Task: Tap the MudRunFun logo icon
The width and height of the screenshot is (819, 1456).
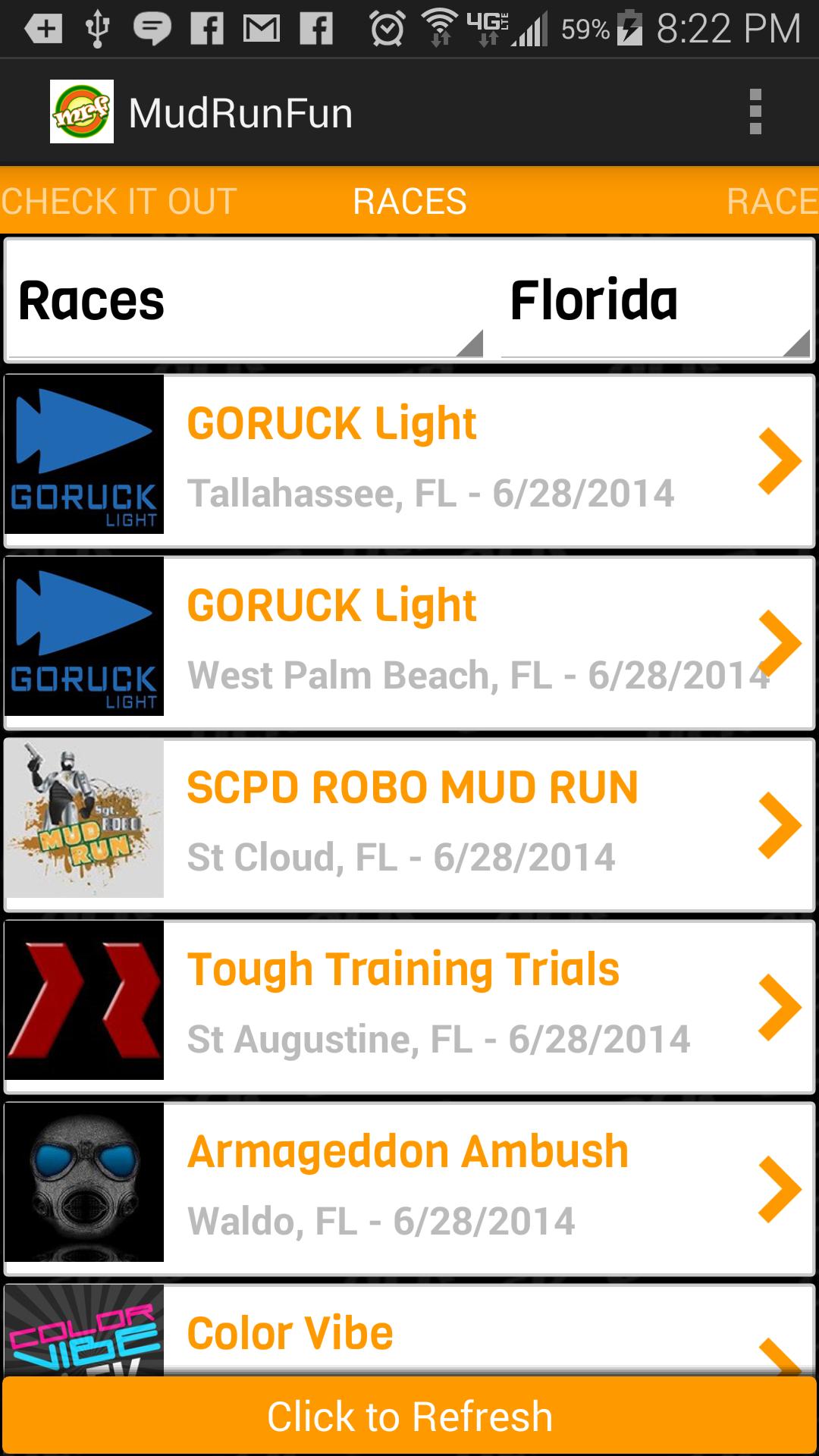Action: tap(83, 111)
